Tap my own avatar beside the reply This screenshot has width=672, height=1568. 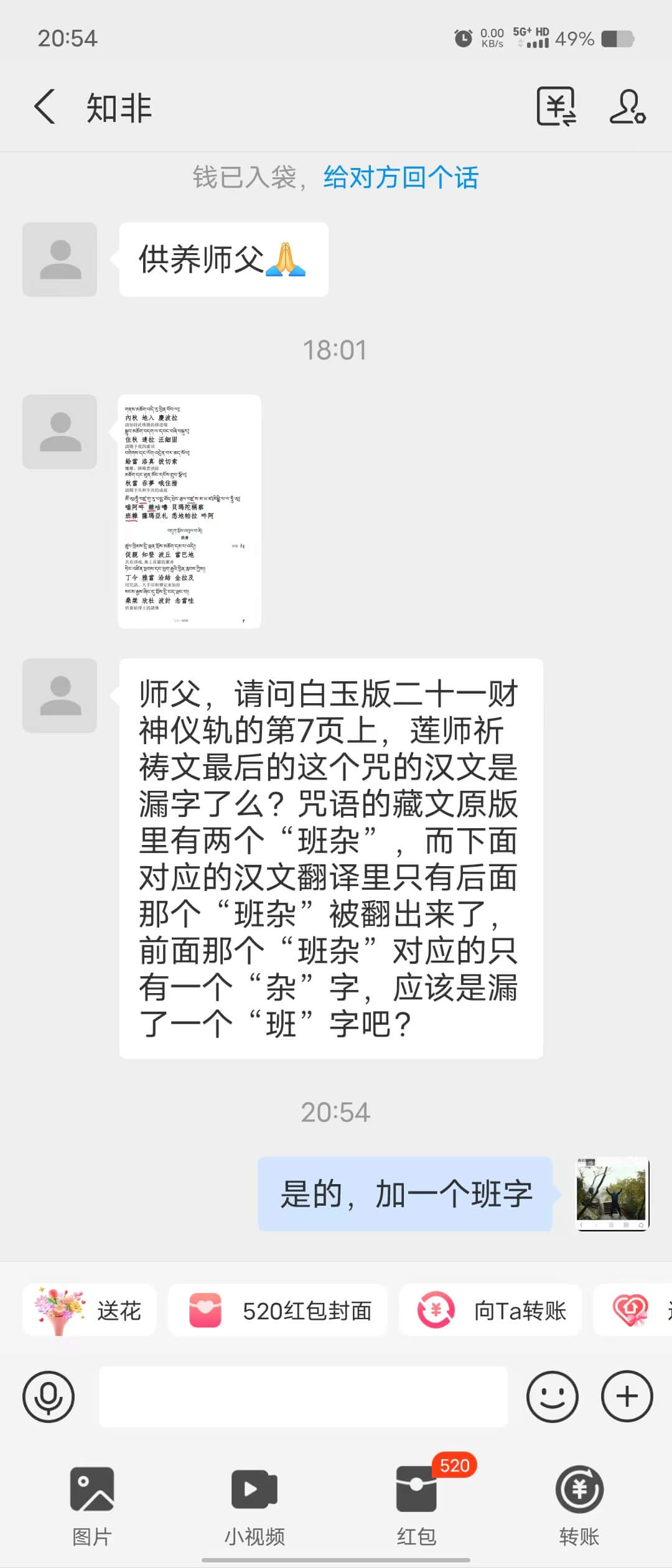coord(613,1193)
